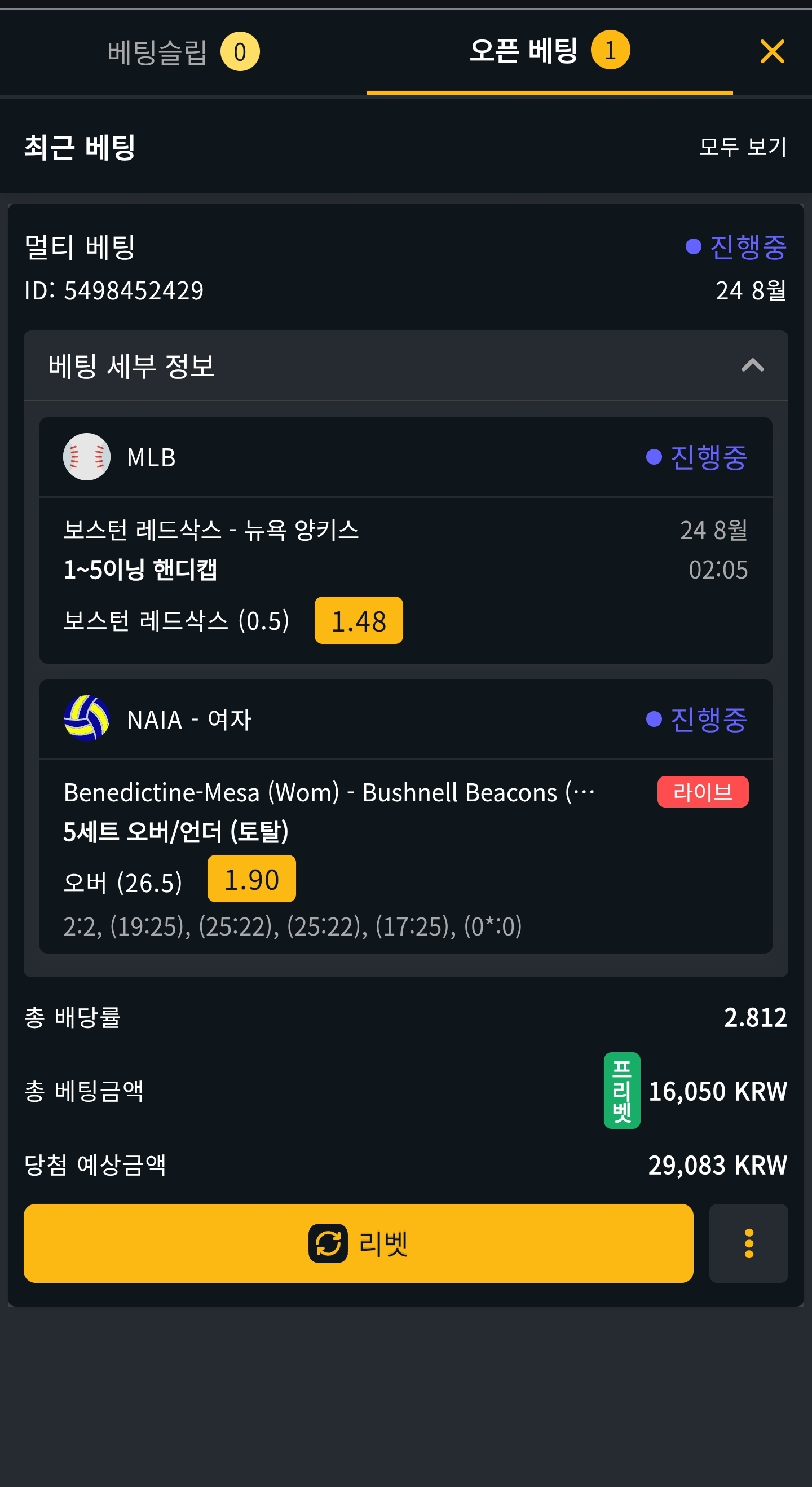
Task: Open 모두 보기 to view all bets
Action: 743,147
